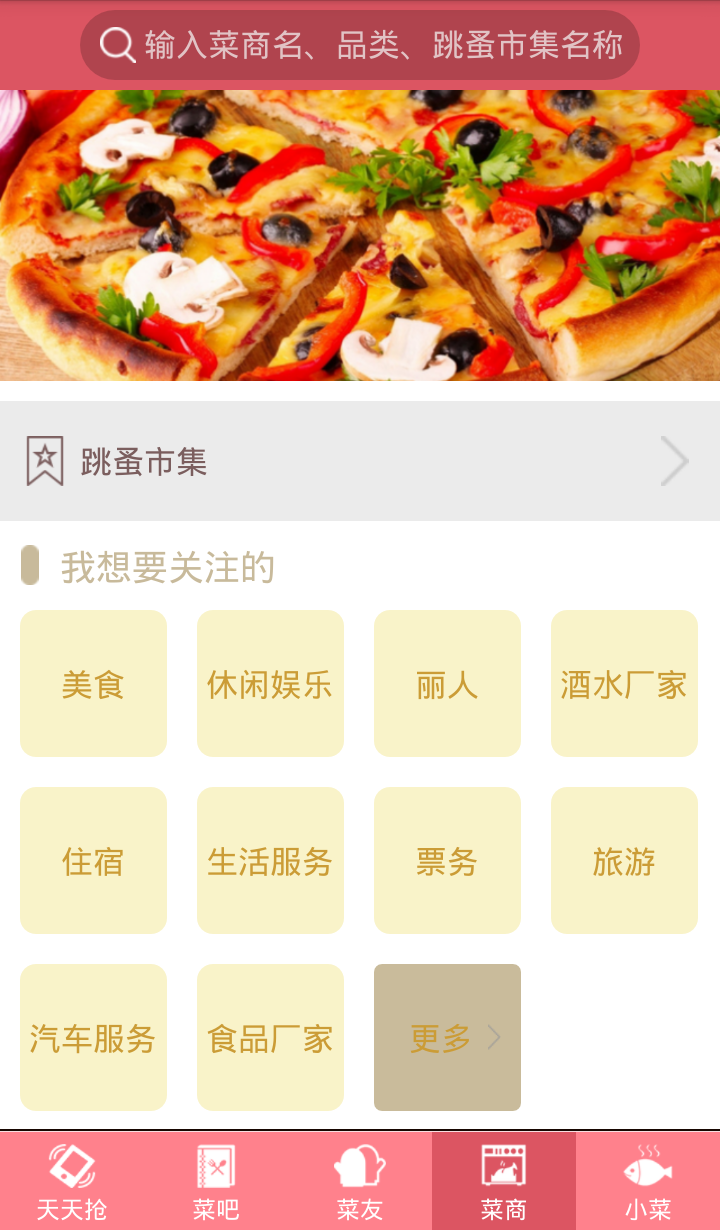
Task: Expand the 跳蚤市集 row via its chevron
Action: click(676, 459)
